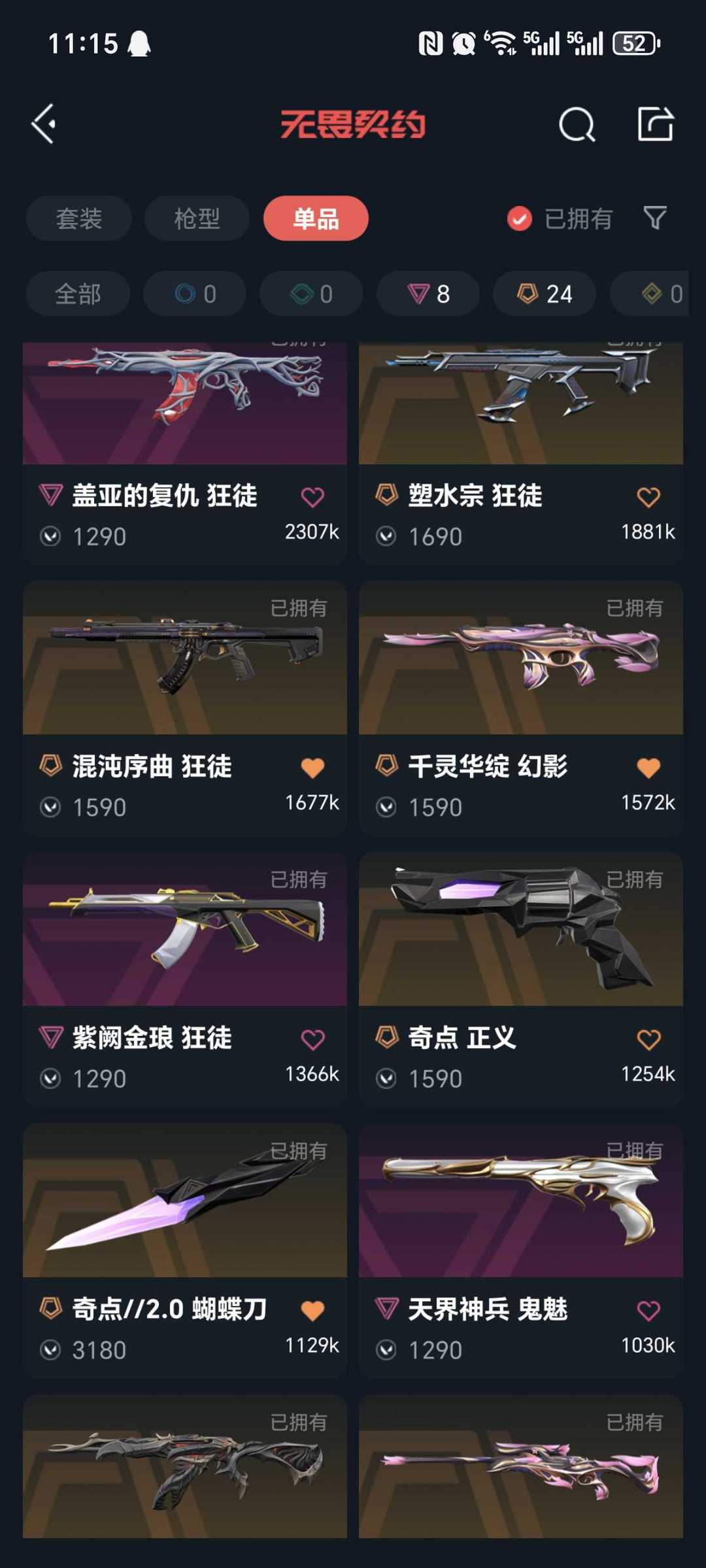
Task: Go back using the top-left arrow
Action: pos(44,124)
